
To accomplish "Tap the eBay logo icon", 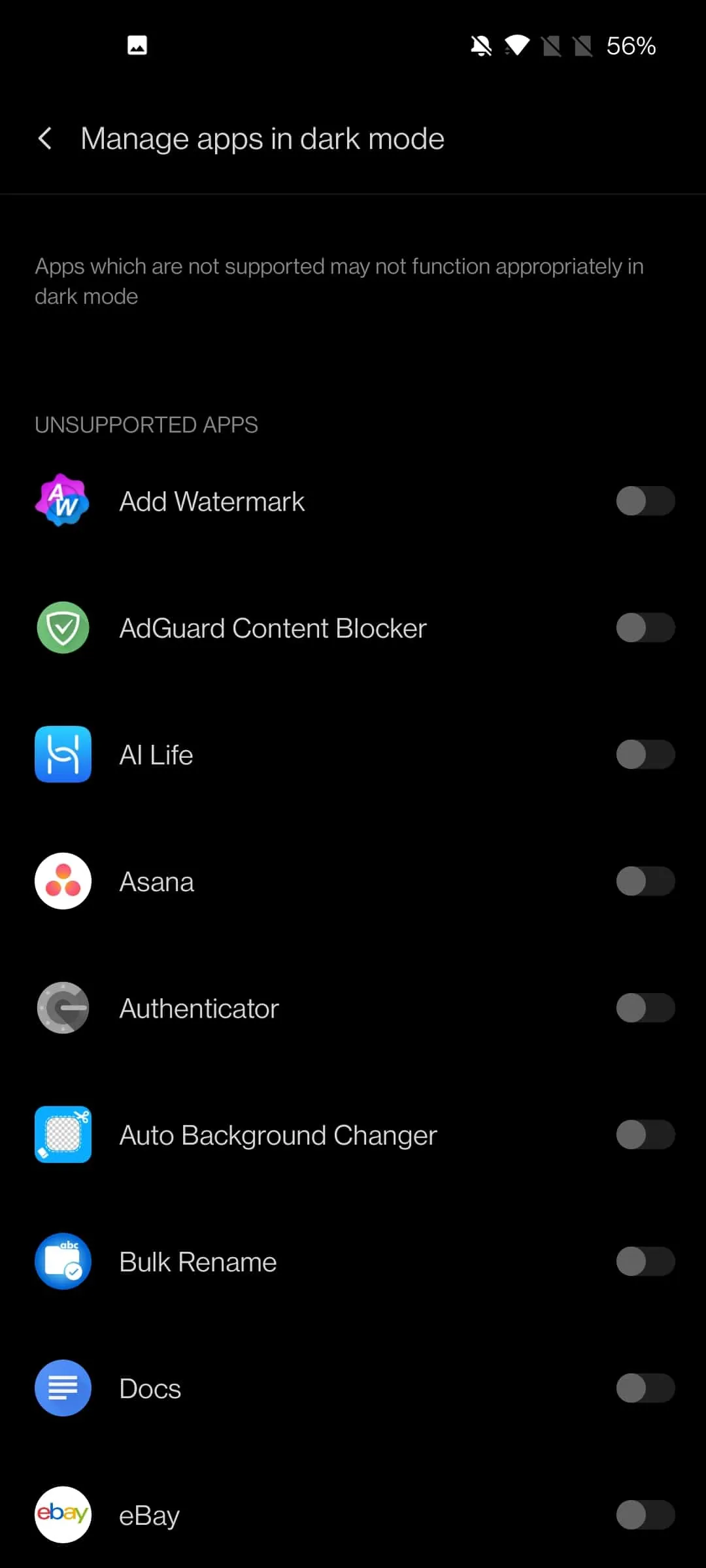I will (63, 1515).
